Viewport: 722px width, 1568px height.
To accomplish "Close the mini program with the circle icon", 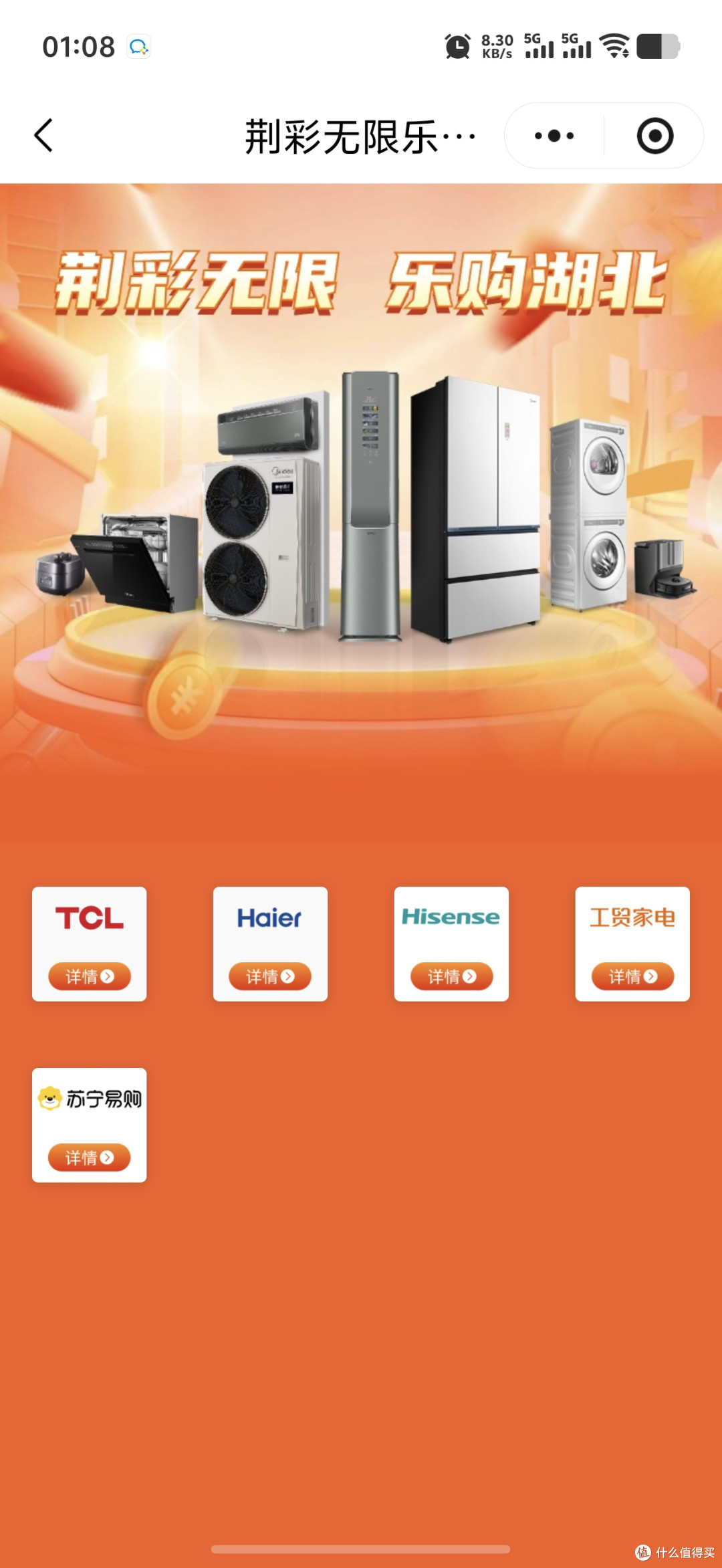I will coord(654,136).
